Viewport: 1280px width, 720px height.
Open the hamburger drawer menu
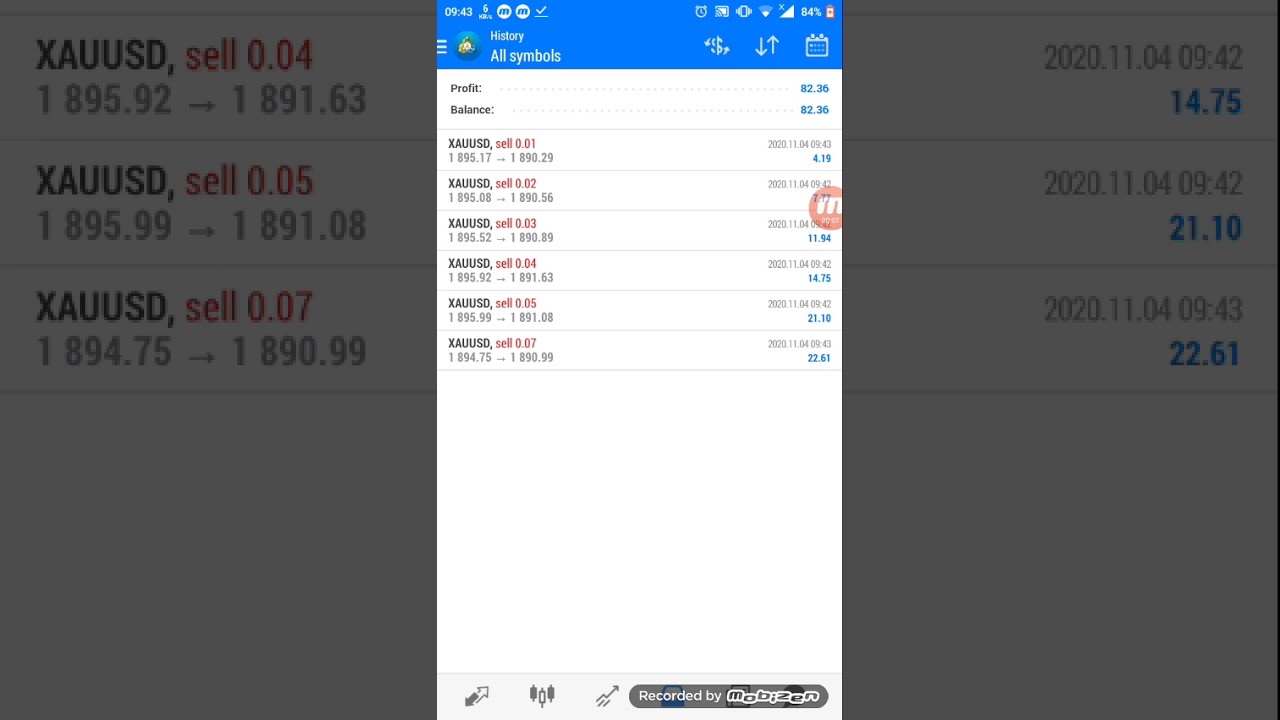pyautogui.click(x=442, y=47)
